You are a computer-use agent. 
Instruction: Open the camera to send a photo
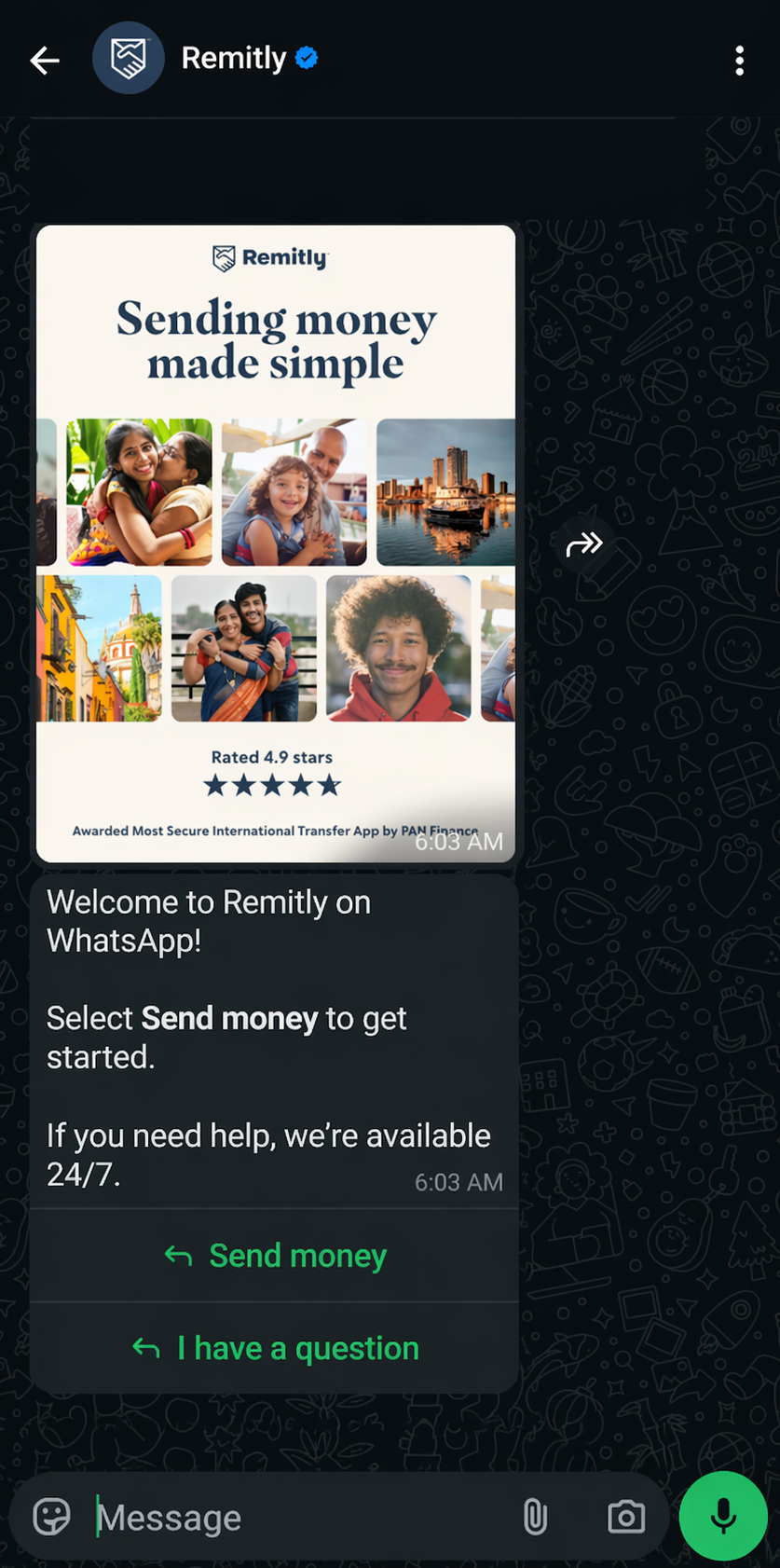[626, 1517]
